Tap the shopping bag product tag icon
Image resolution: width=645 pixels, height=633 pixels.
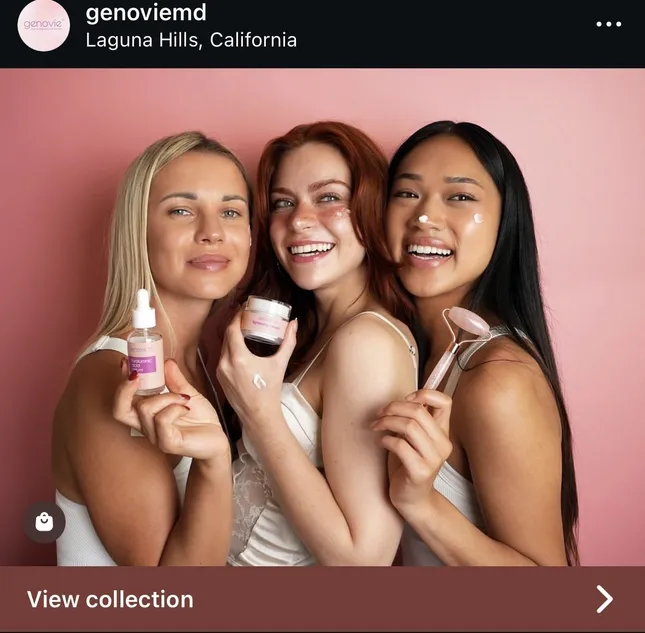point(44,522)
